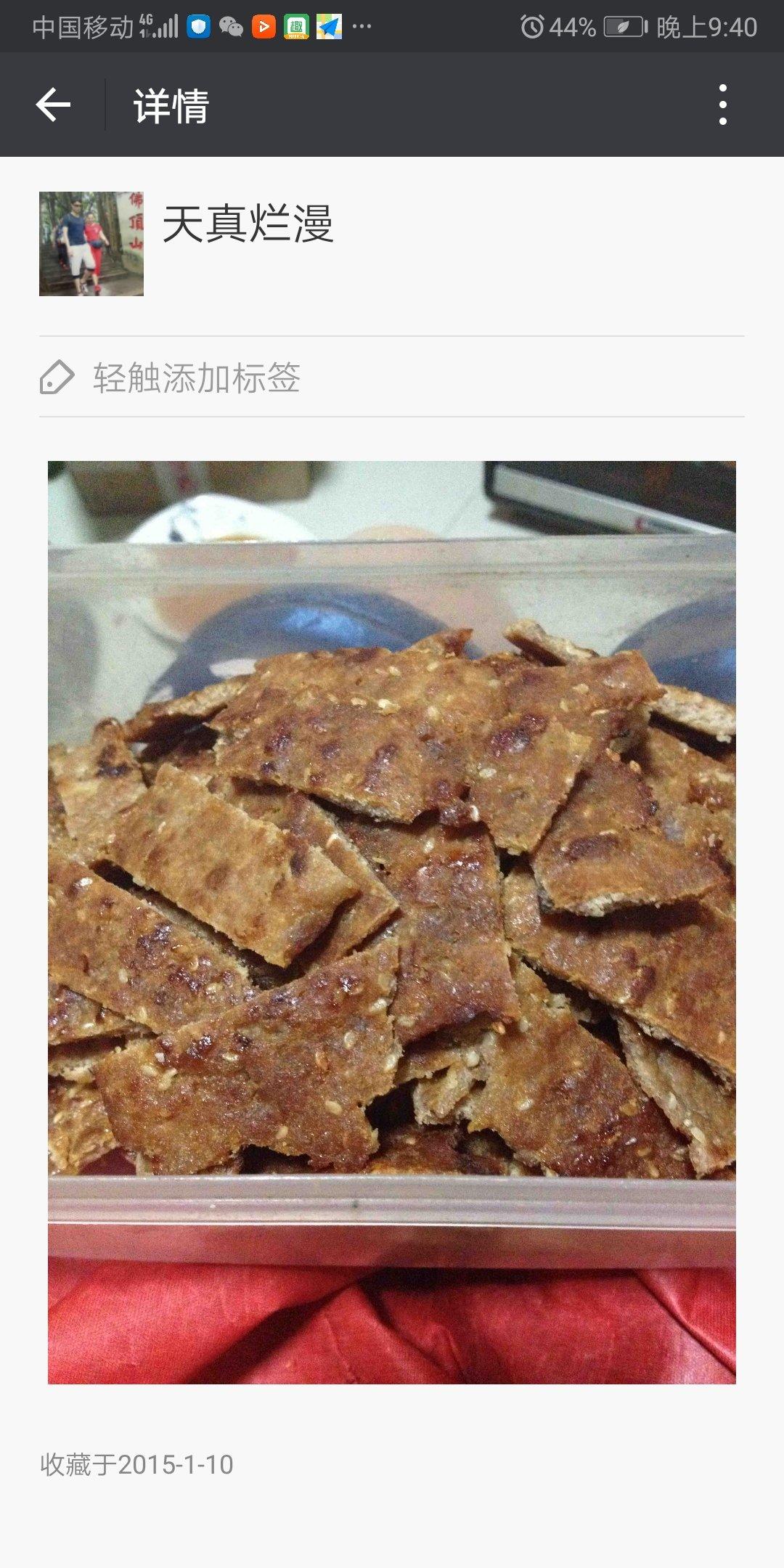Screen dimensions: 784x1568
Task: Open the saved food photo full screen
Action: click(392, 922)
